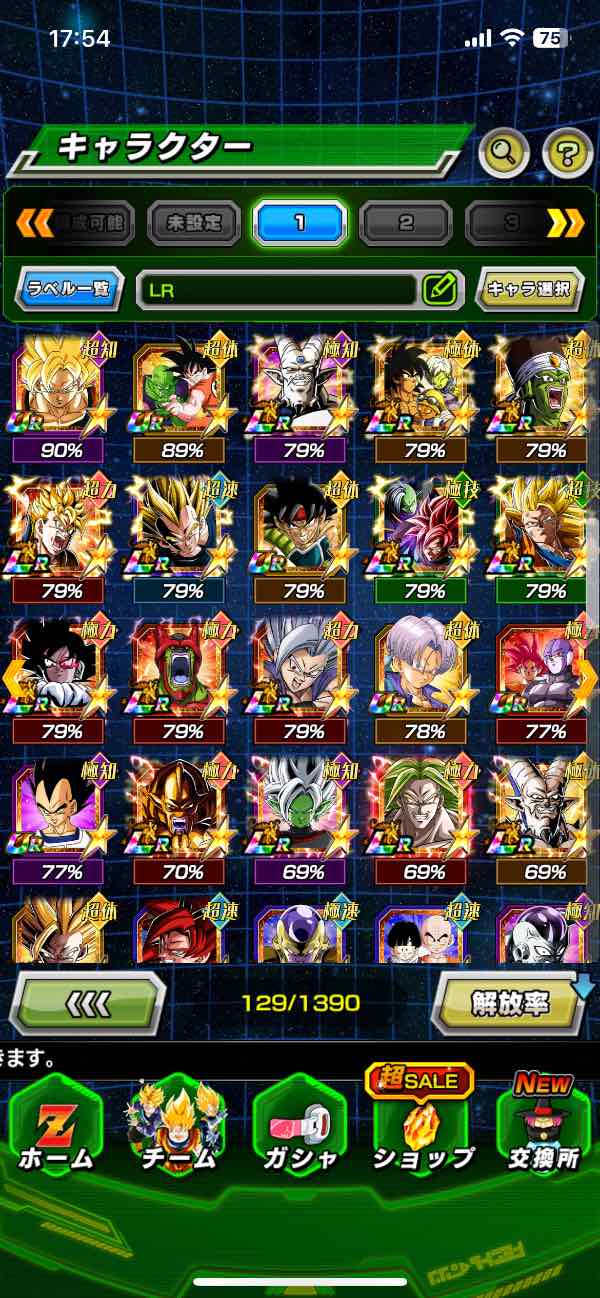This screenshot has width=600, height=1298.
Task: Open the ショップ shop
Action: click(x=423, y=1125)
